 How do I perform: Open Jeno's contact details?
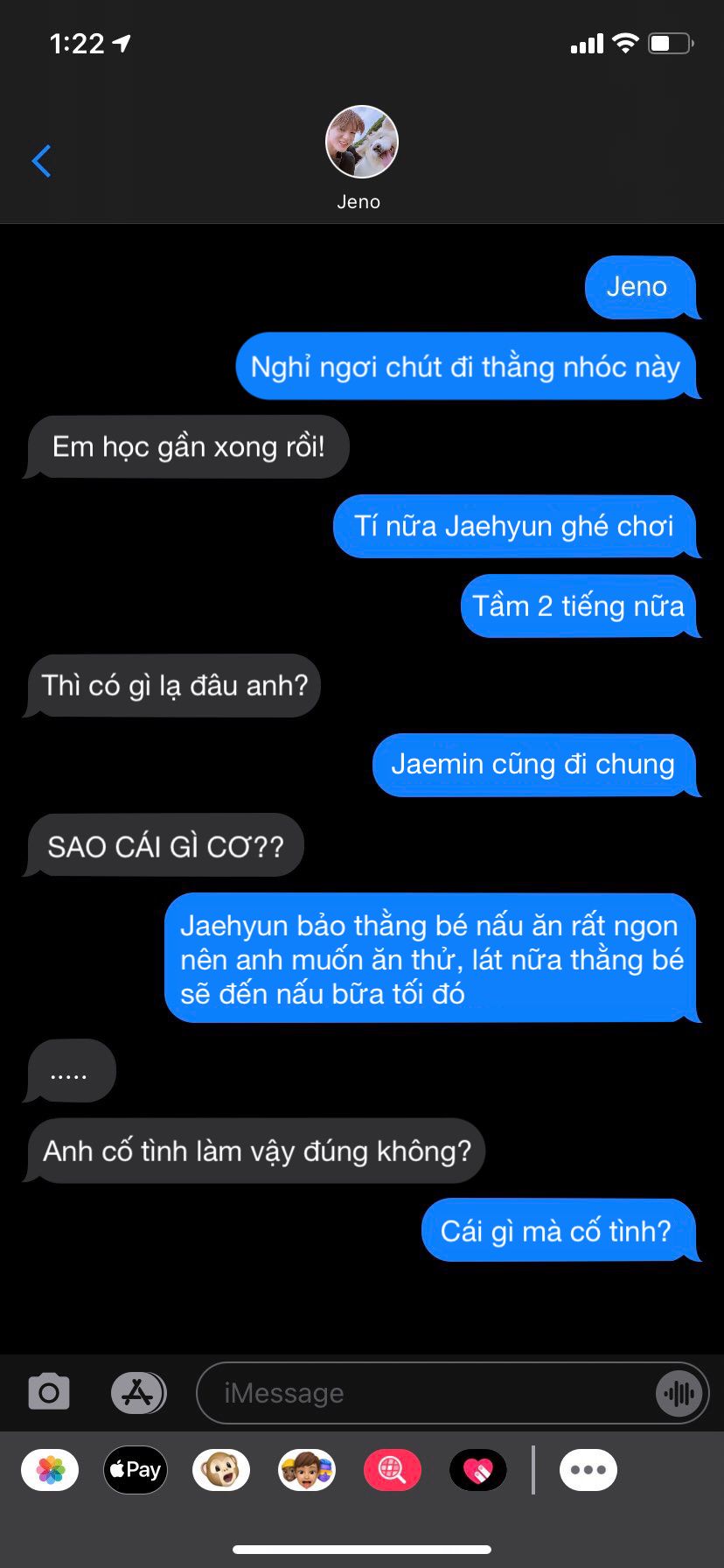pyautogui.click(x=361, y=157)
